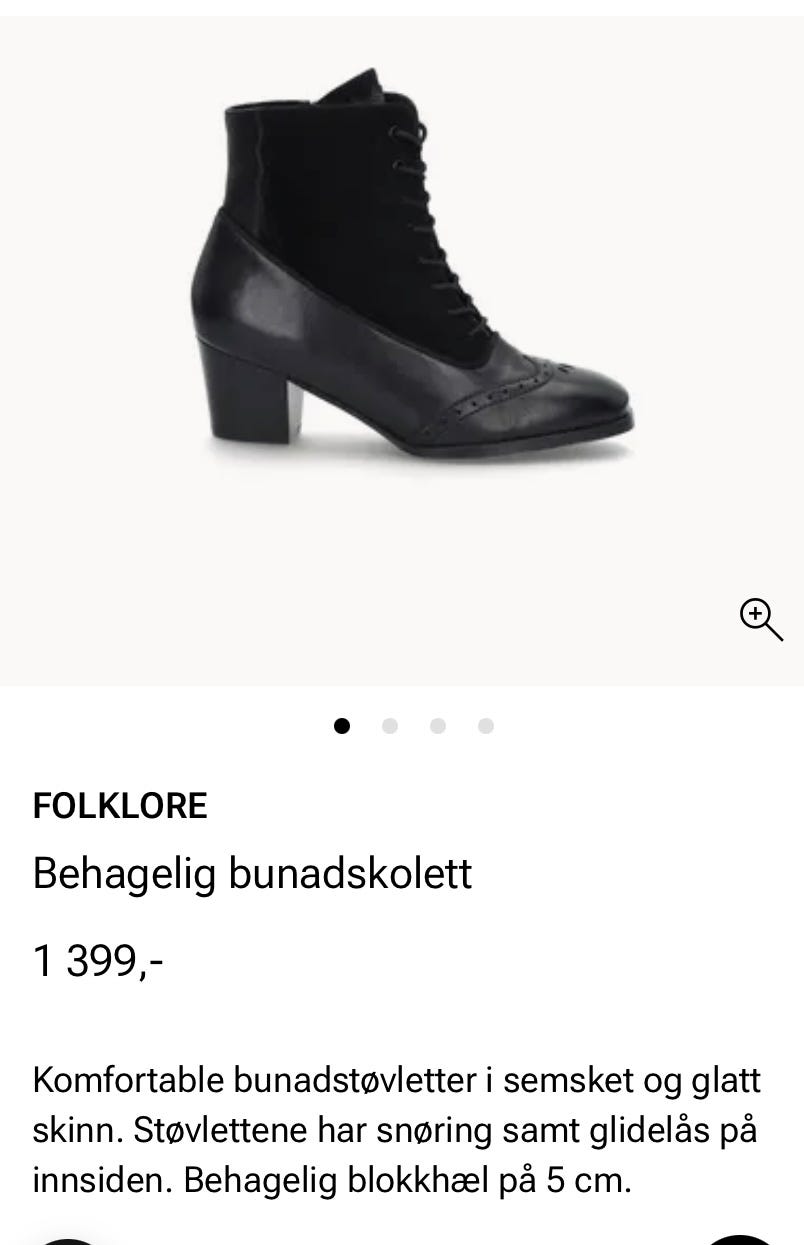Jump to the third carousel dot
Image resolution: width=804 pixels, height=1245 pixels.
point(438,725)
